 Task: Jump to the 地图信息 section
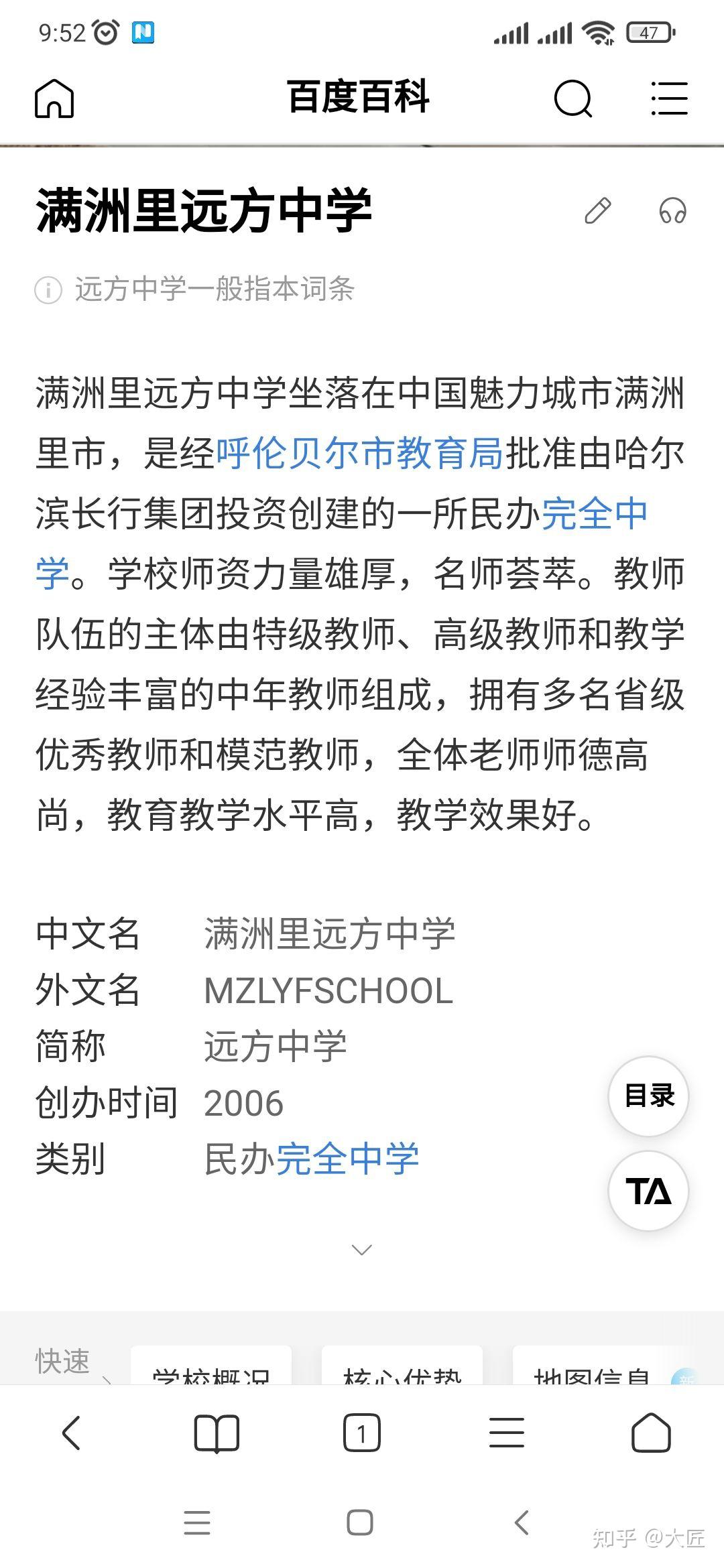point(593,1366)
